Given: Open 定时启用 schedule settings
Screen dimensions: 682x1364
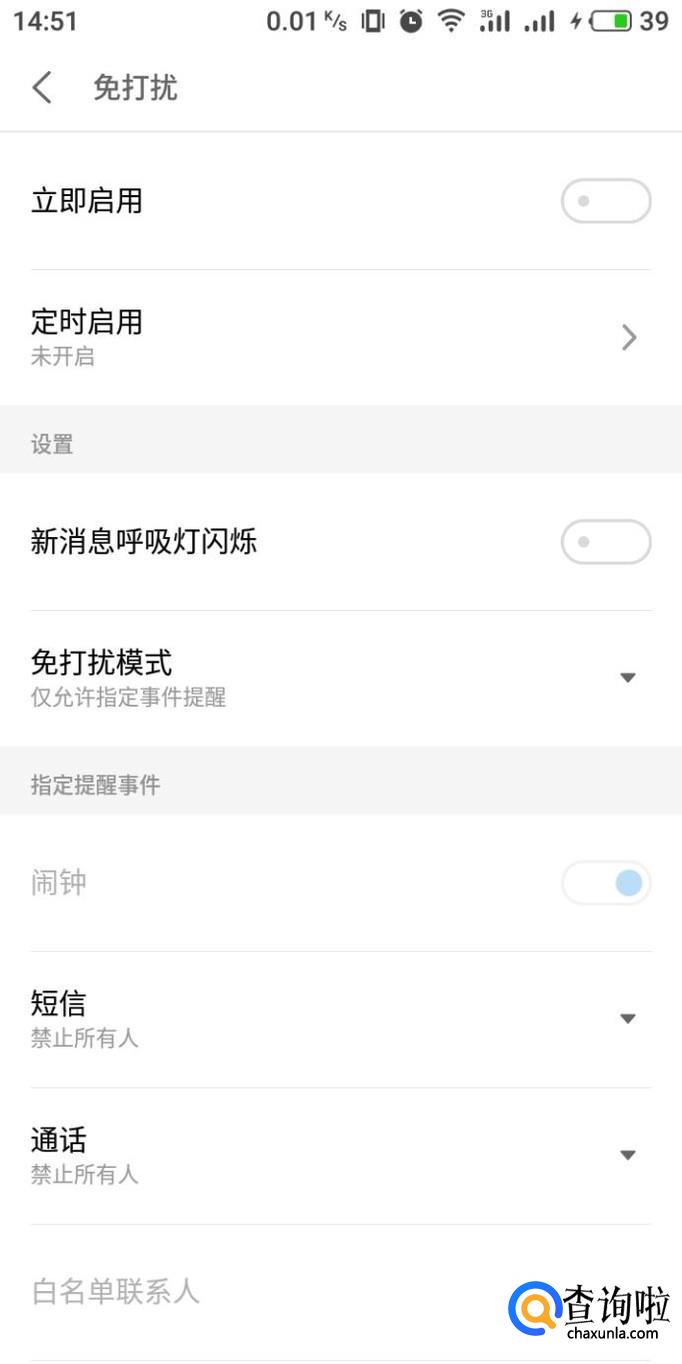Looking at the screenshot, I should tap(340, 337).
